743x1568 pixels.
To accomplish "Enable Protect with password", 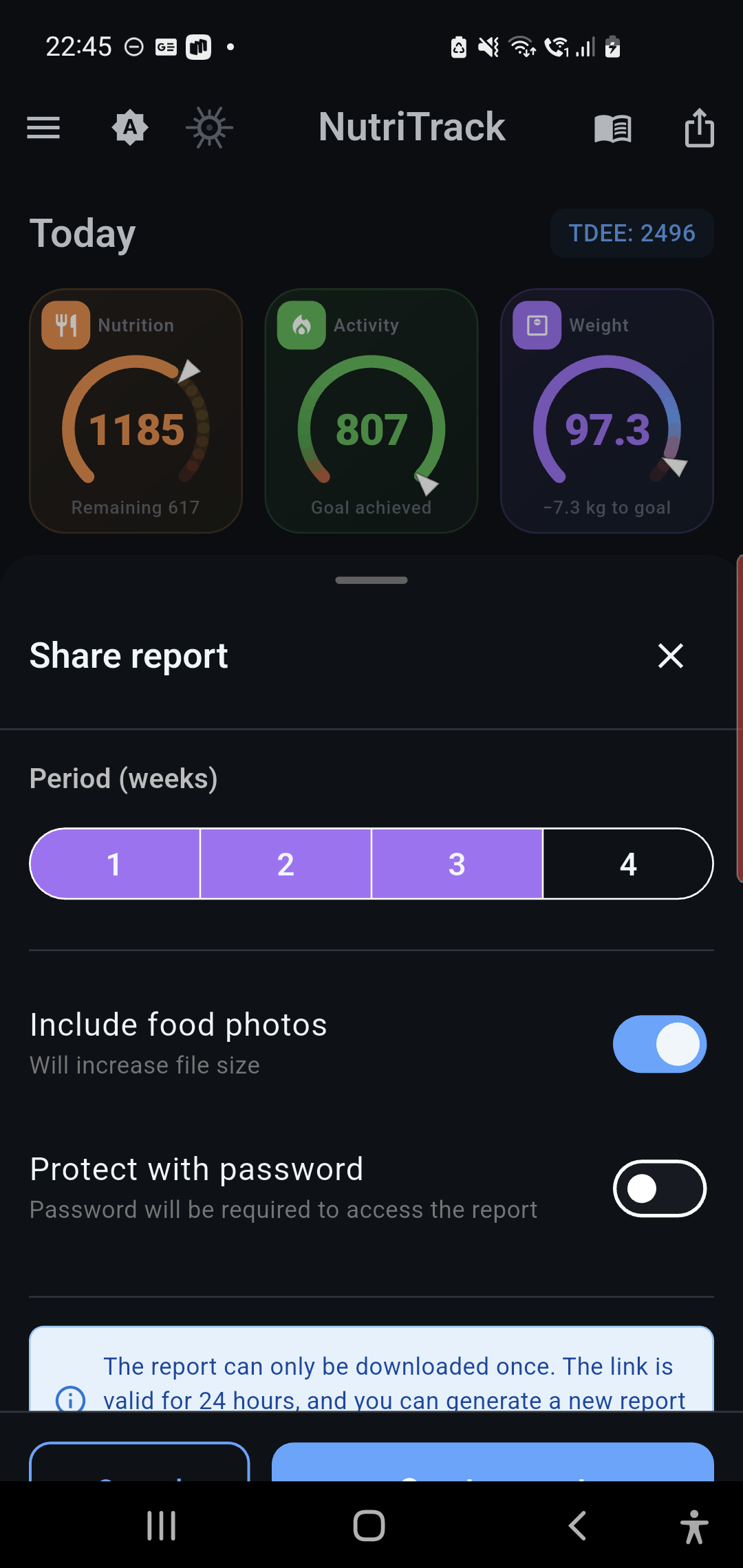I will tap(659, 1188).
